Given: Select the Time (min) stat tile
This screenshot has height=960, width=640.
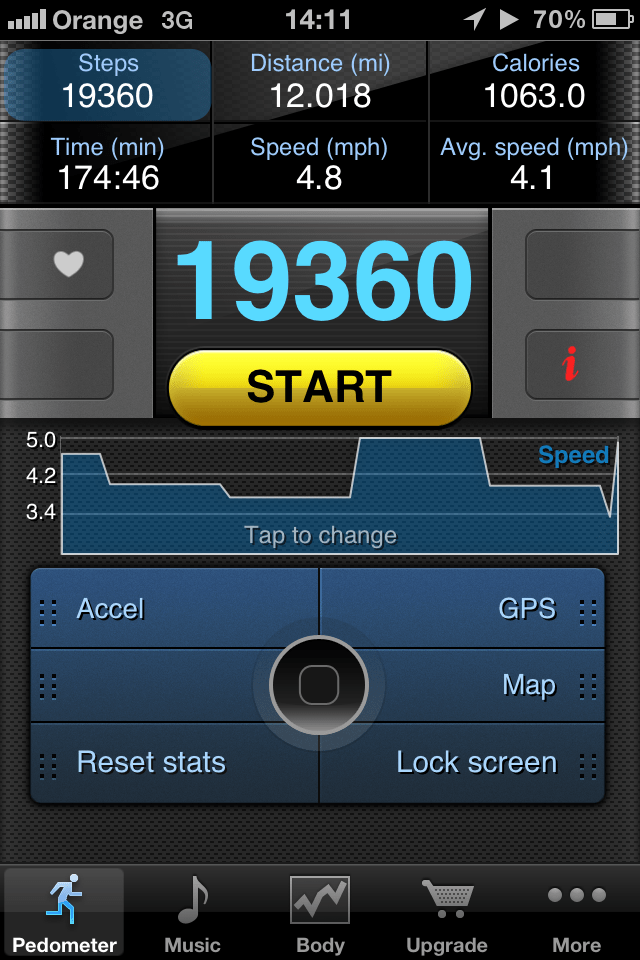Looking at the screenshot, I should (107, 164).
